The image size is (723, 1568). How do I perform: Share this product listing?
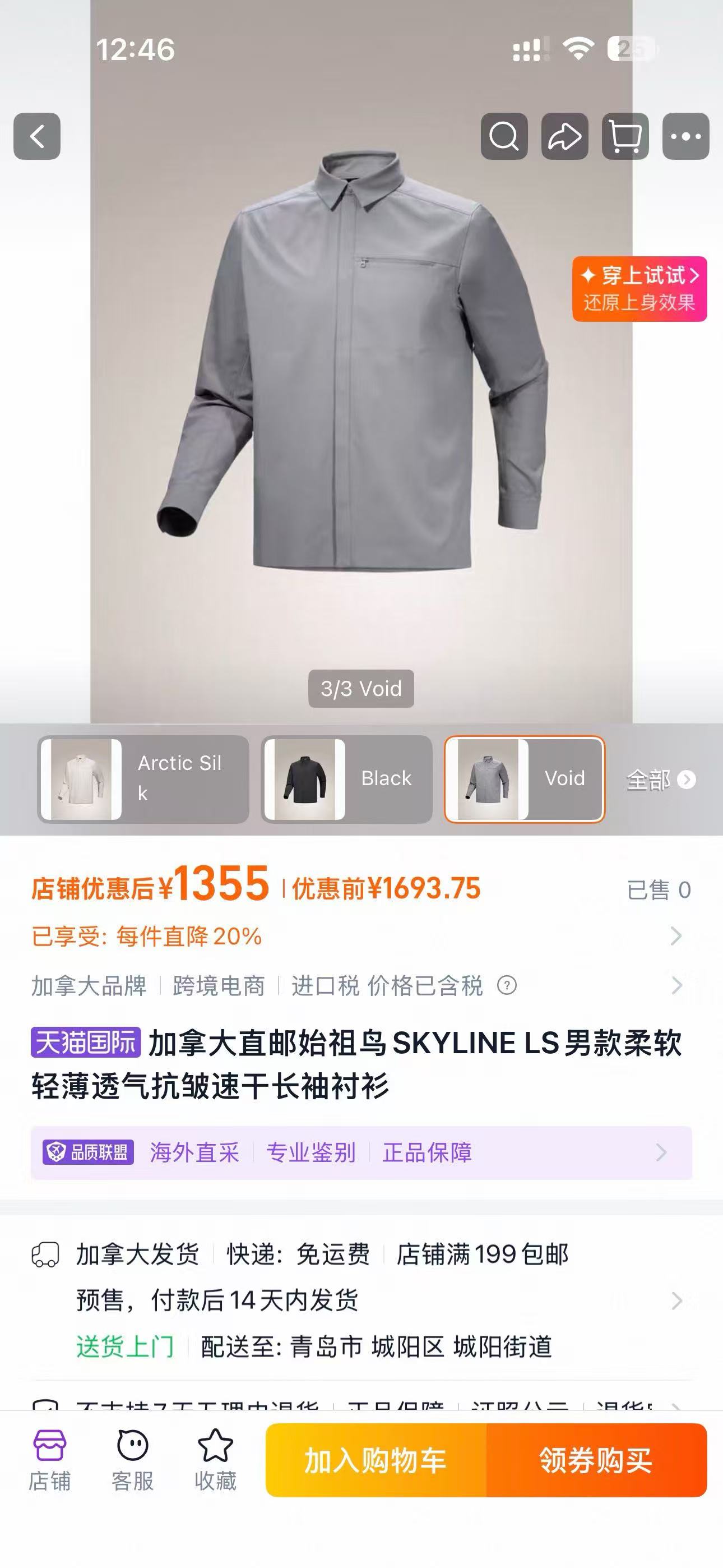point(565,136)
